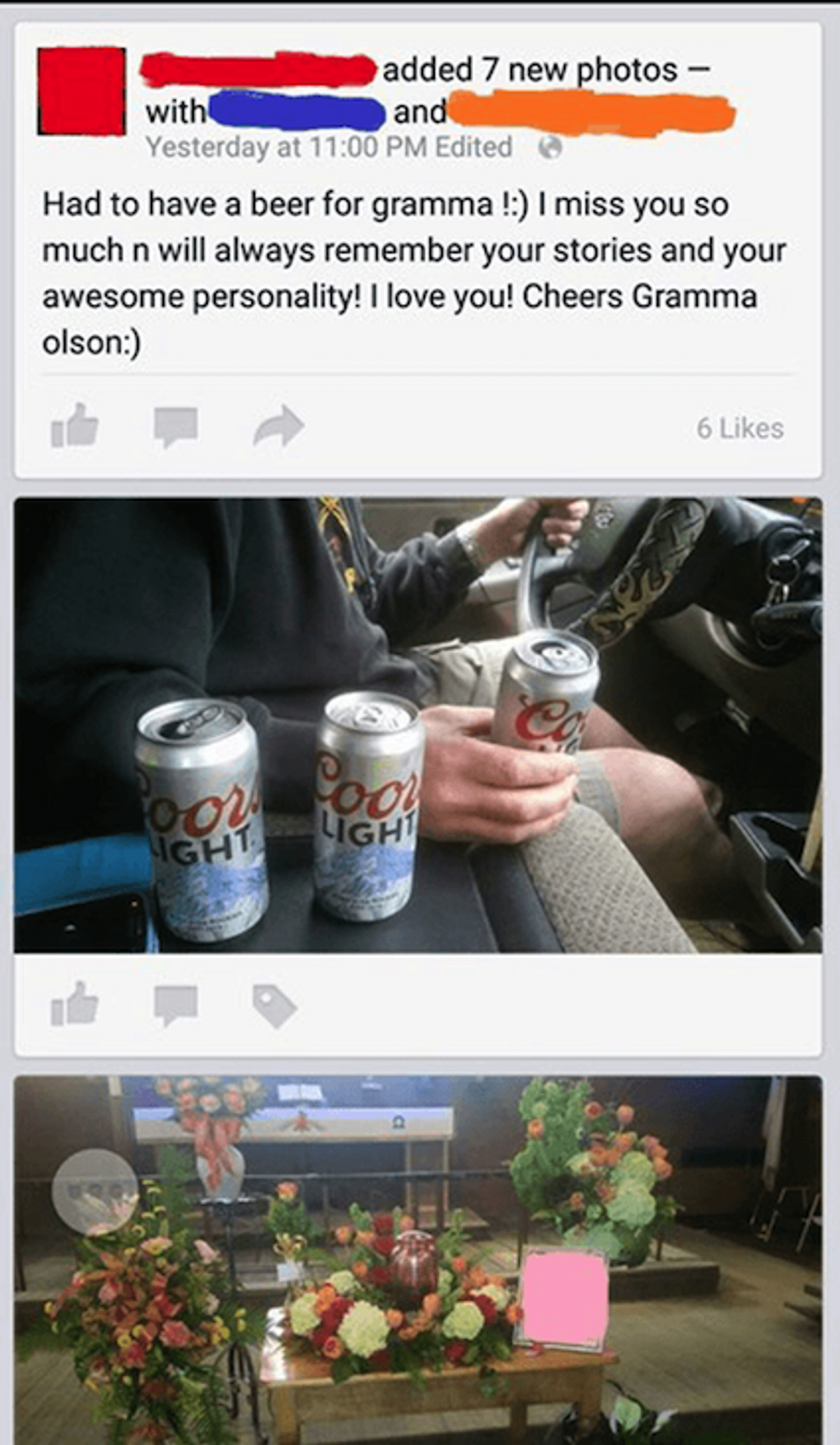The width and height of the screenshot is (840, 1445).
Task: View who liked via 6 Likes
Action: pos(739,428)
